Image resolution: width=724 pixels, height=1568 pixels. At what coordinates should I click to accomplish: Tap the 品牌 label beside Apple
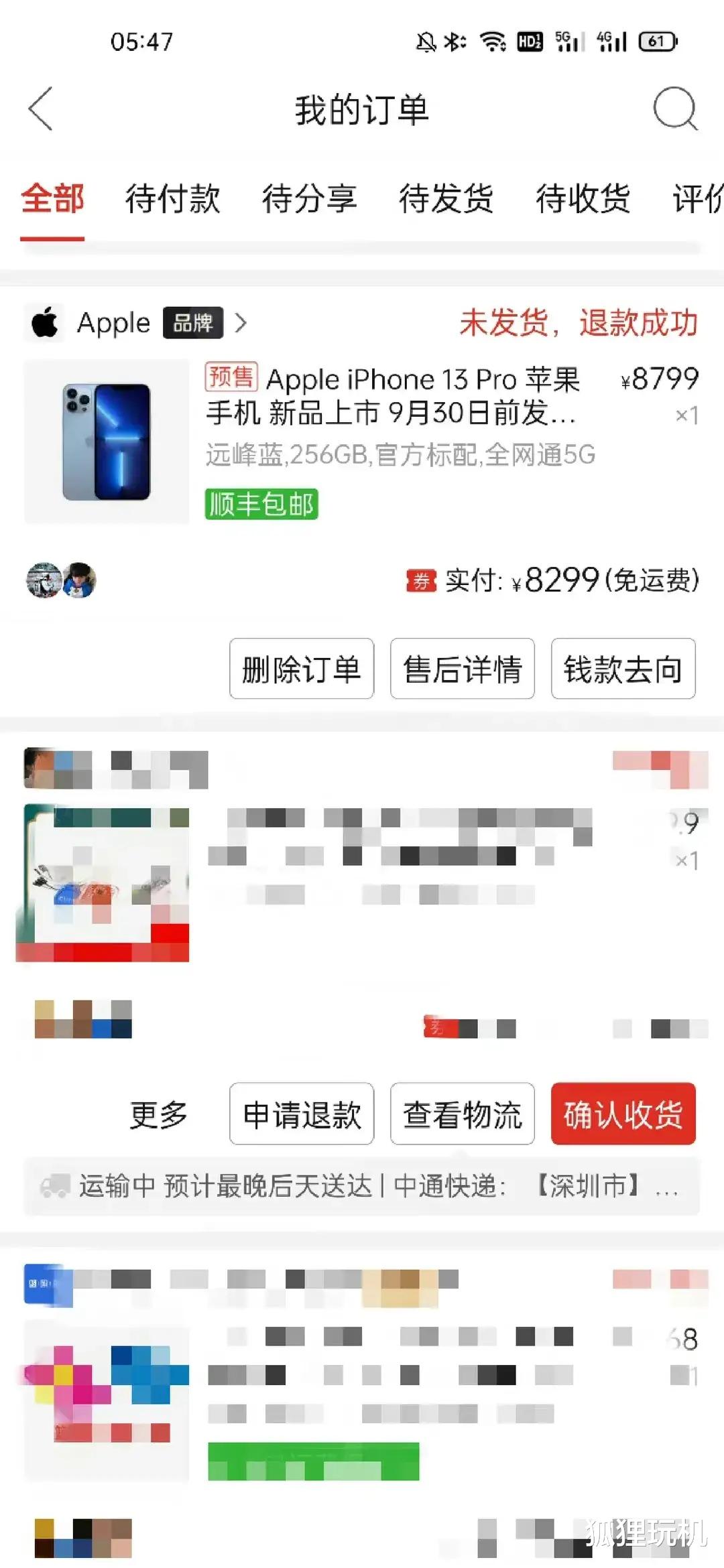[192, 323]
